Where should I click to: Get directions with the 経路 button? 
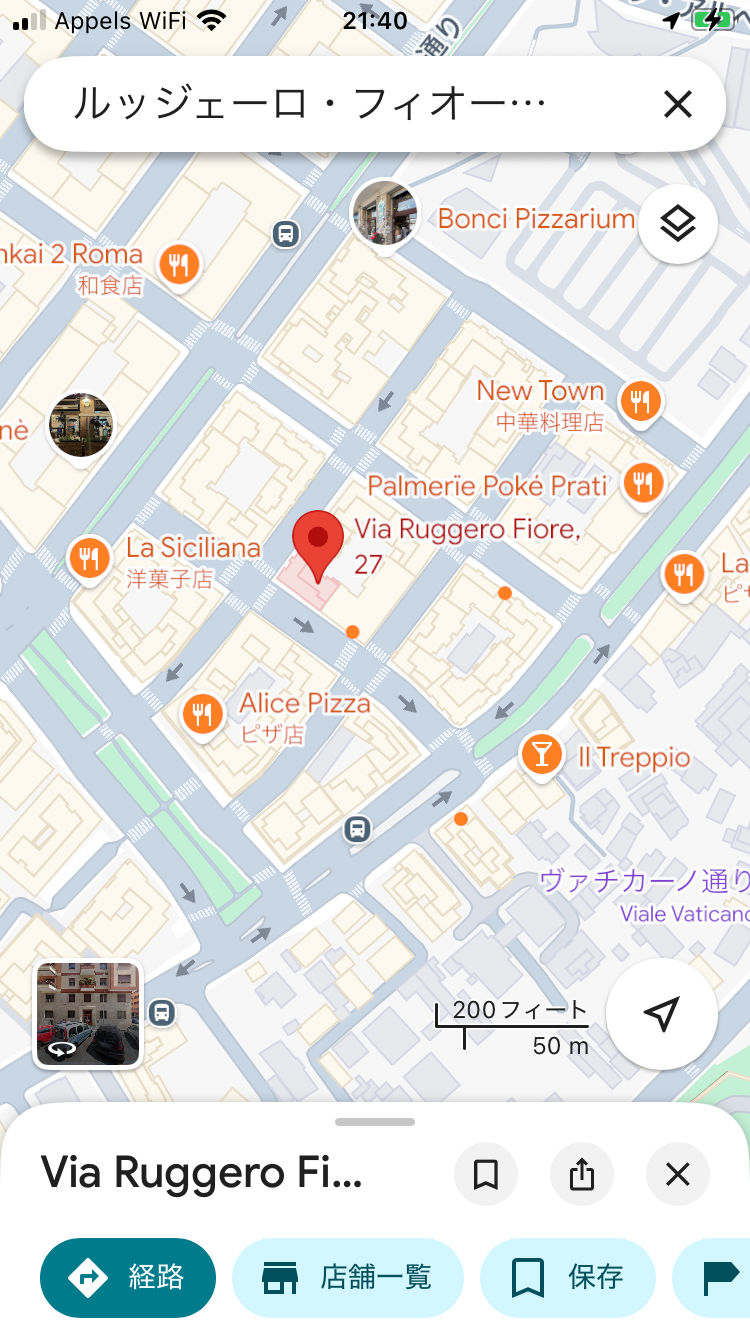tap(128, 1277)
